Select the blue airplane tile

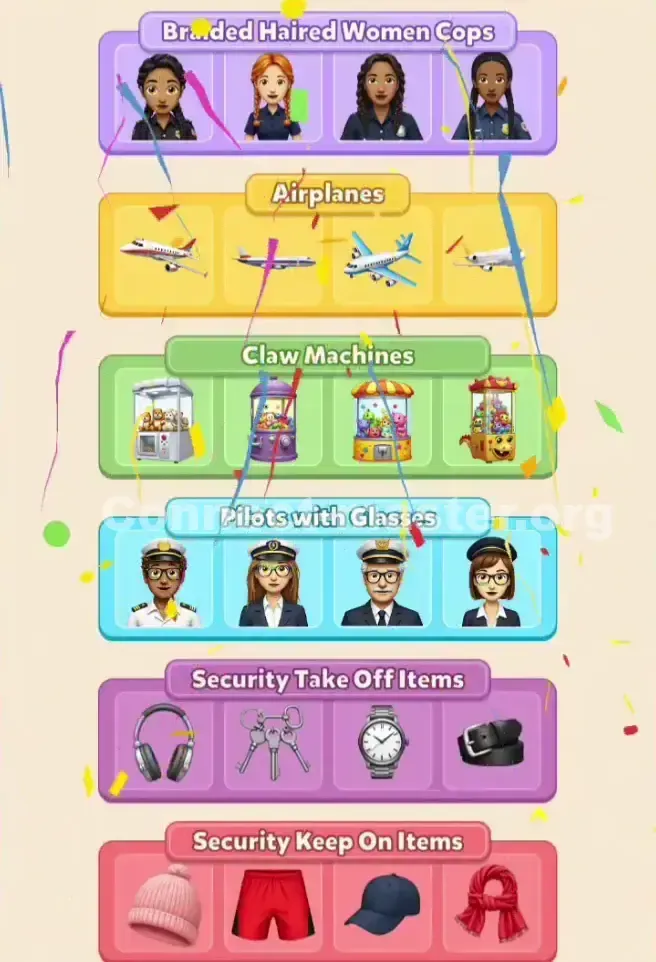382,259
